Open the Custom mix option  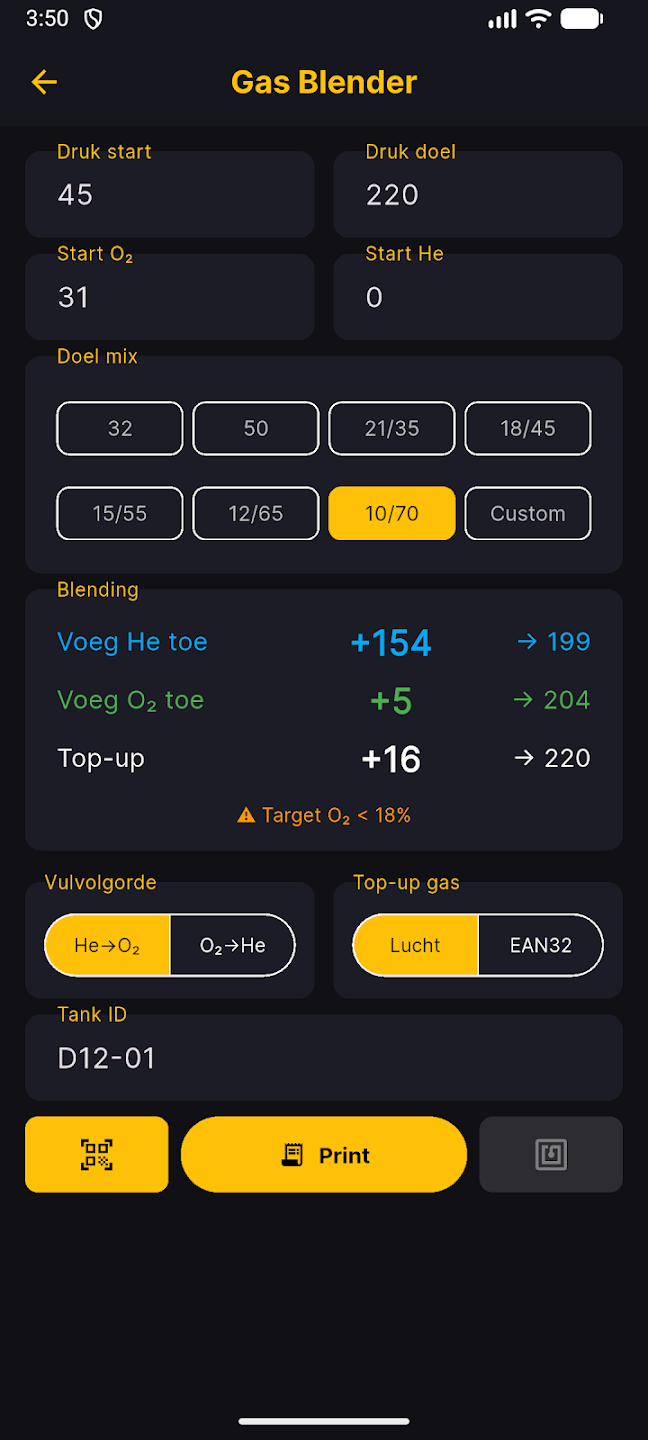(x=528, y=513)
